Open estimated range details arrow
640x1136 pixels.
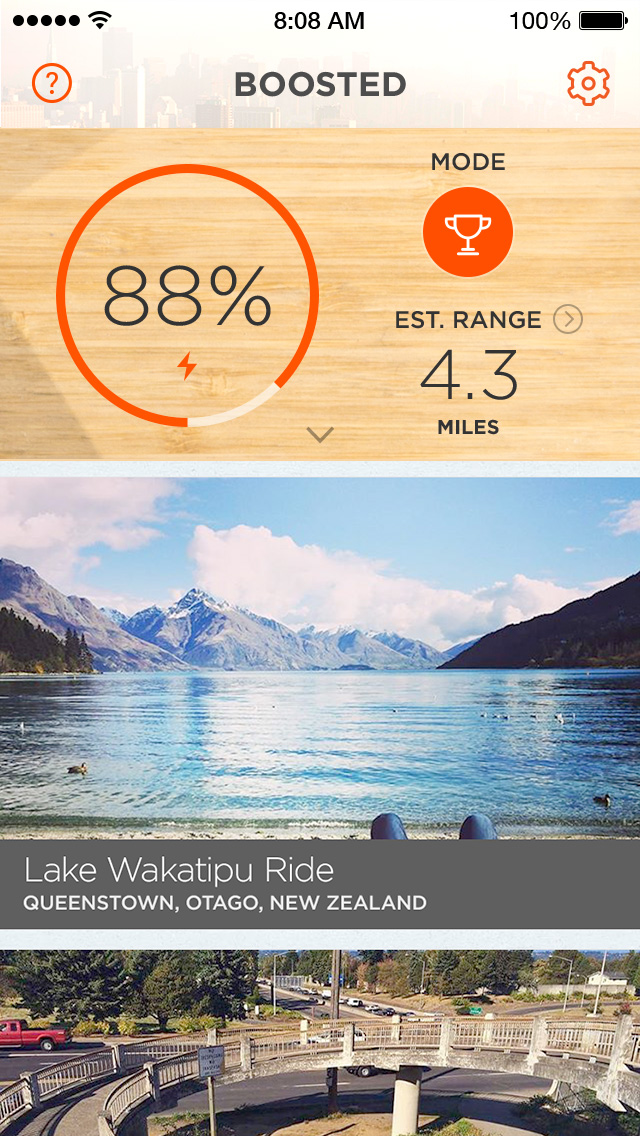point(568,320)
